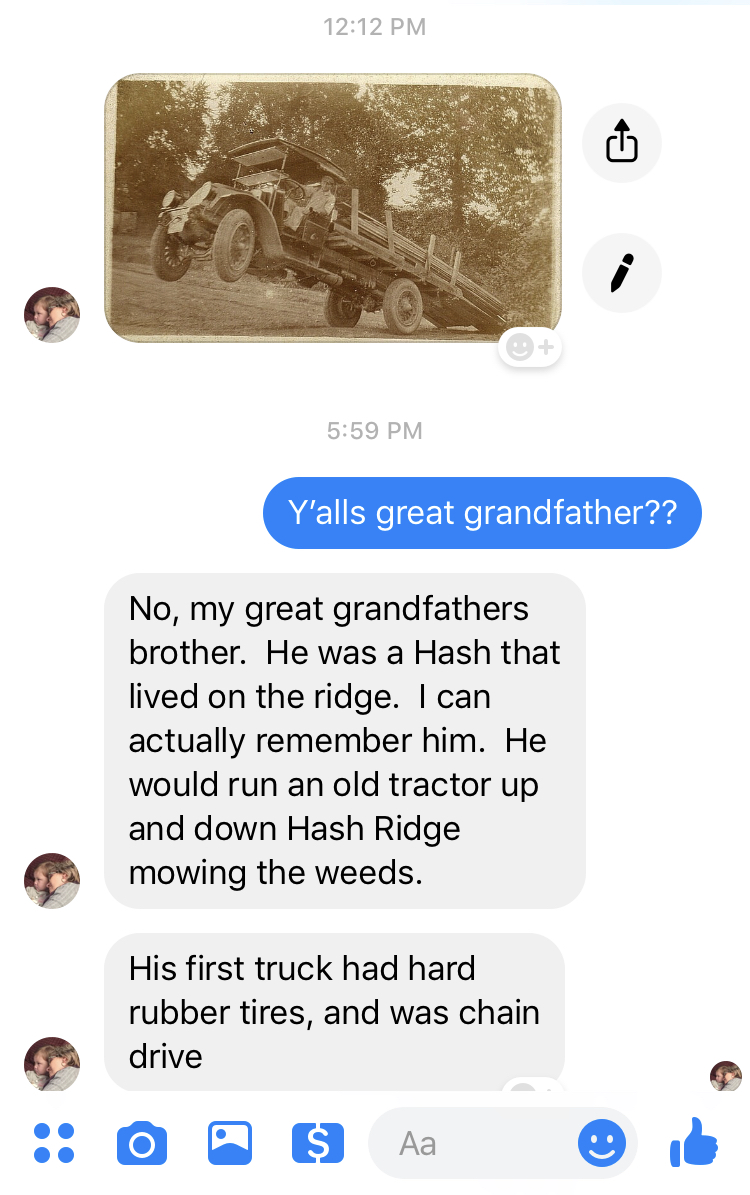This screenshot has width=750, height=1195.
Task: Open the send money option
Action: [x=317, y=1143]
